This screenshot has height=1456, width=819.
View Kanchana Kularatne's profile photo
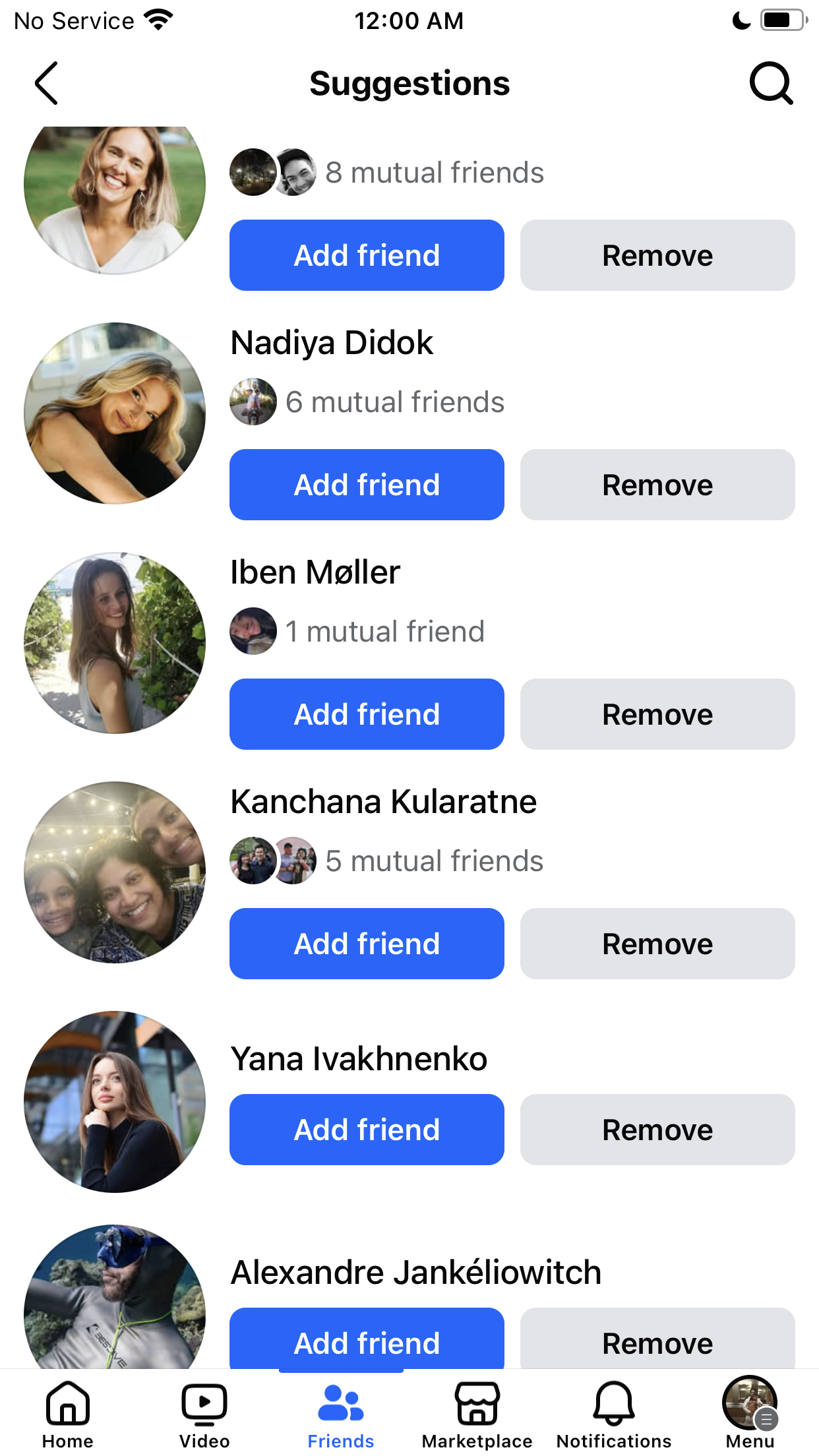[x=115, y=872]
